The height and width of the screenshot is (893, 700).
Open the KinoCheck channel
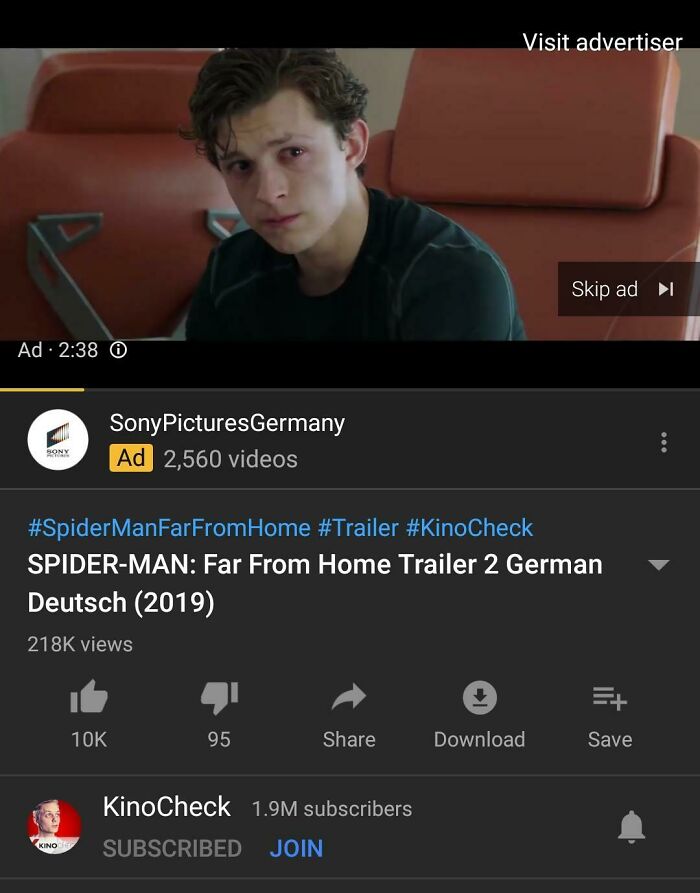pyautogui.click(x=166, y=807)
